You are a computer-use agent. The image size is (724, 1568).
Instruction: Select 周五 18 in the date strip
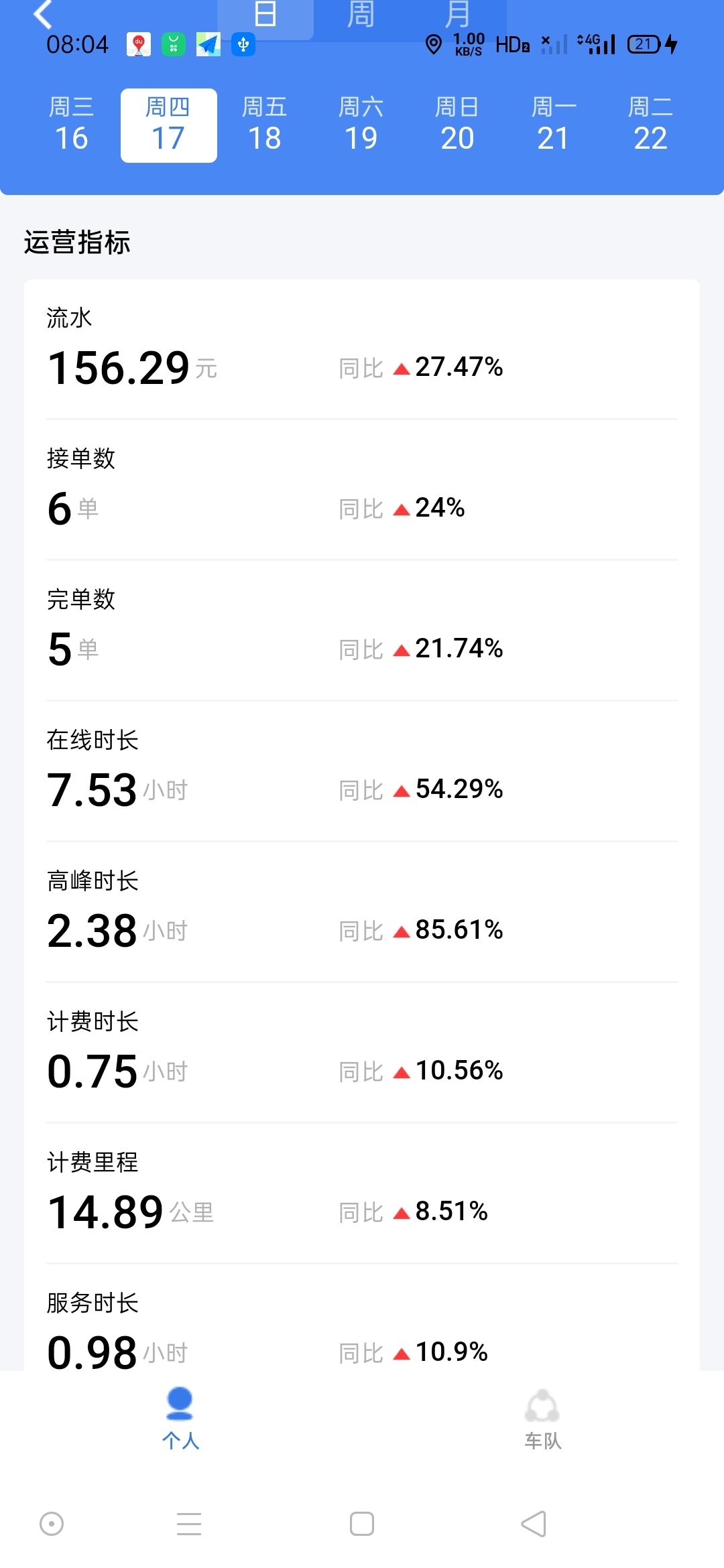[265, 125]
